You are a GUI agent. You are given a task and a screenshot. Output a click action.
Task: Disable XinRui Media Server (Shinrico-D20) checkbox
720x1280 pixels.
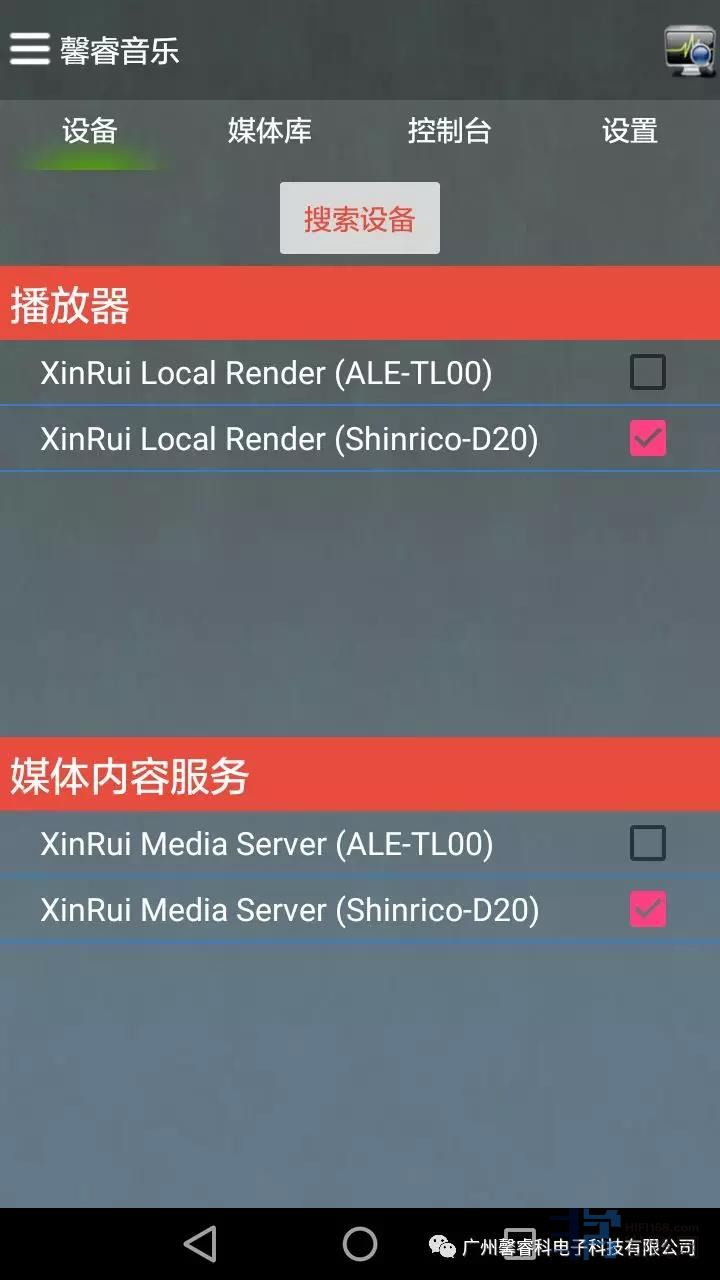tap(647, 910)
